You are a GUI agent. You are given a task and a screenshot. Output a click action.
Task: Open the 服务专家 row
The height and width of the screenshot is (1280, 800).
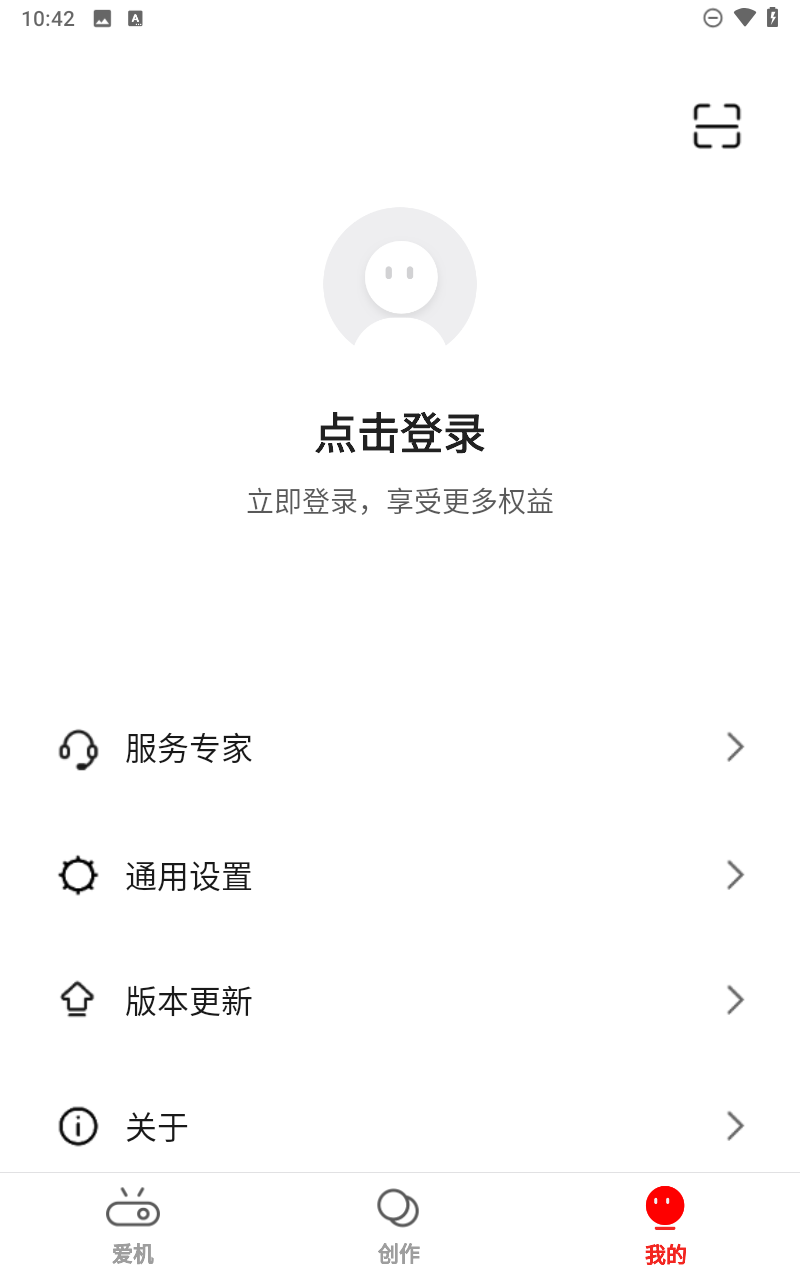coord(400,748)
